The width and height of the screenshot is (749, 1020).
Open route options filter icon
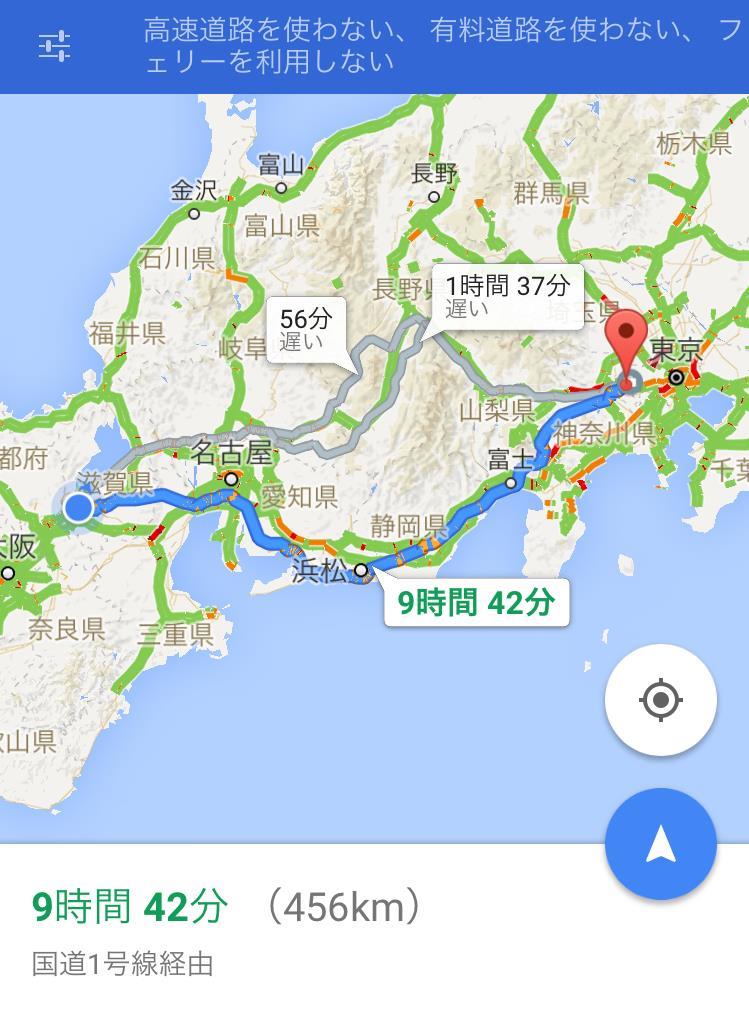point(54,46)
